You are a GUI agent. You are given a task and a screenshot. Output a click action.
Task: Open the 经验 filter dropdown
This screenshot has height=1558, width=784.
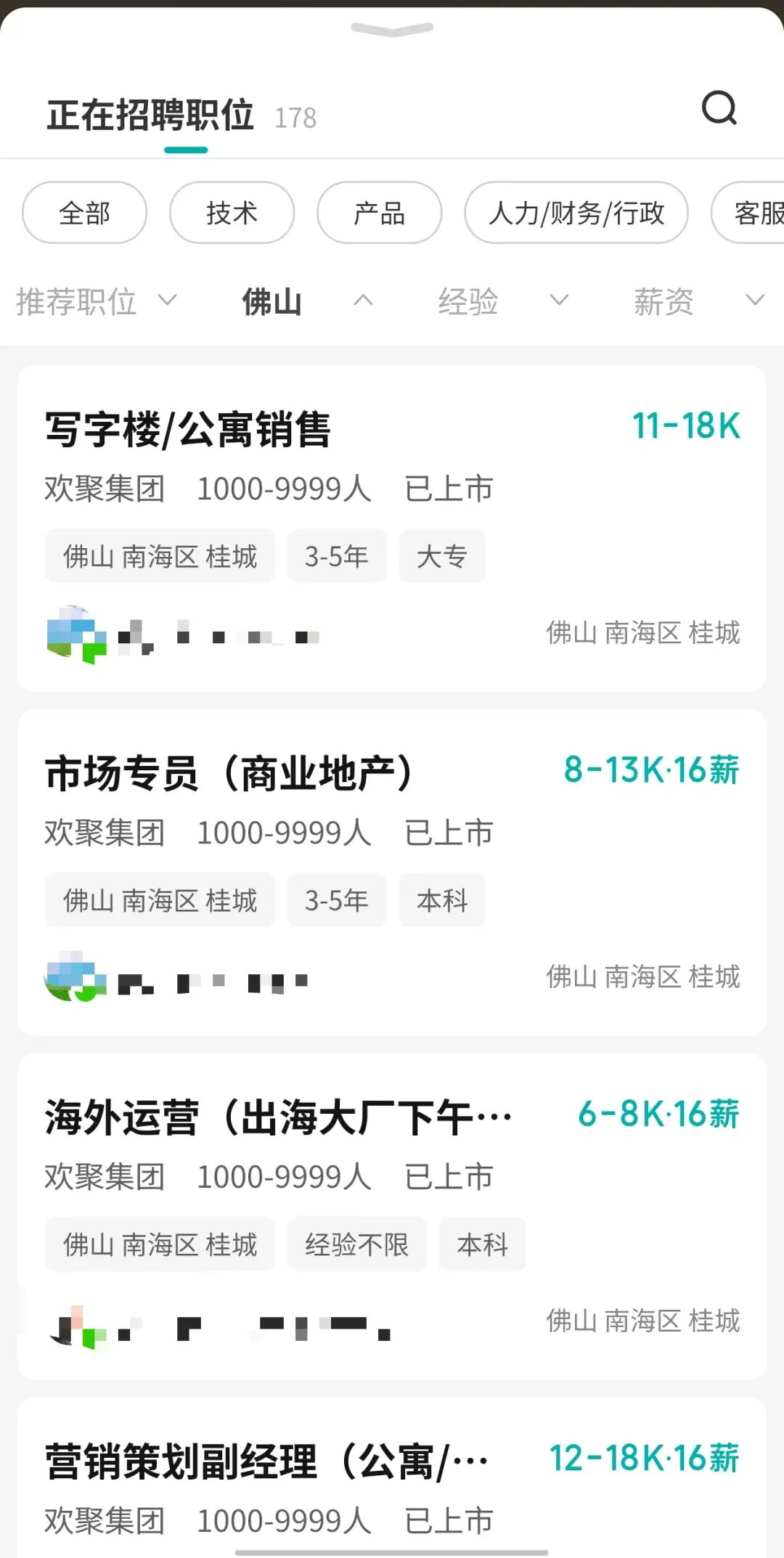pyautogui.click(x=502, y=301)
